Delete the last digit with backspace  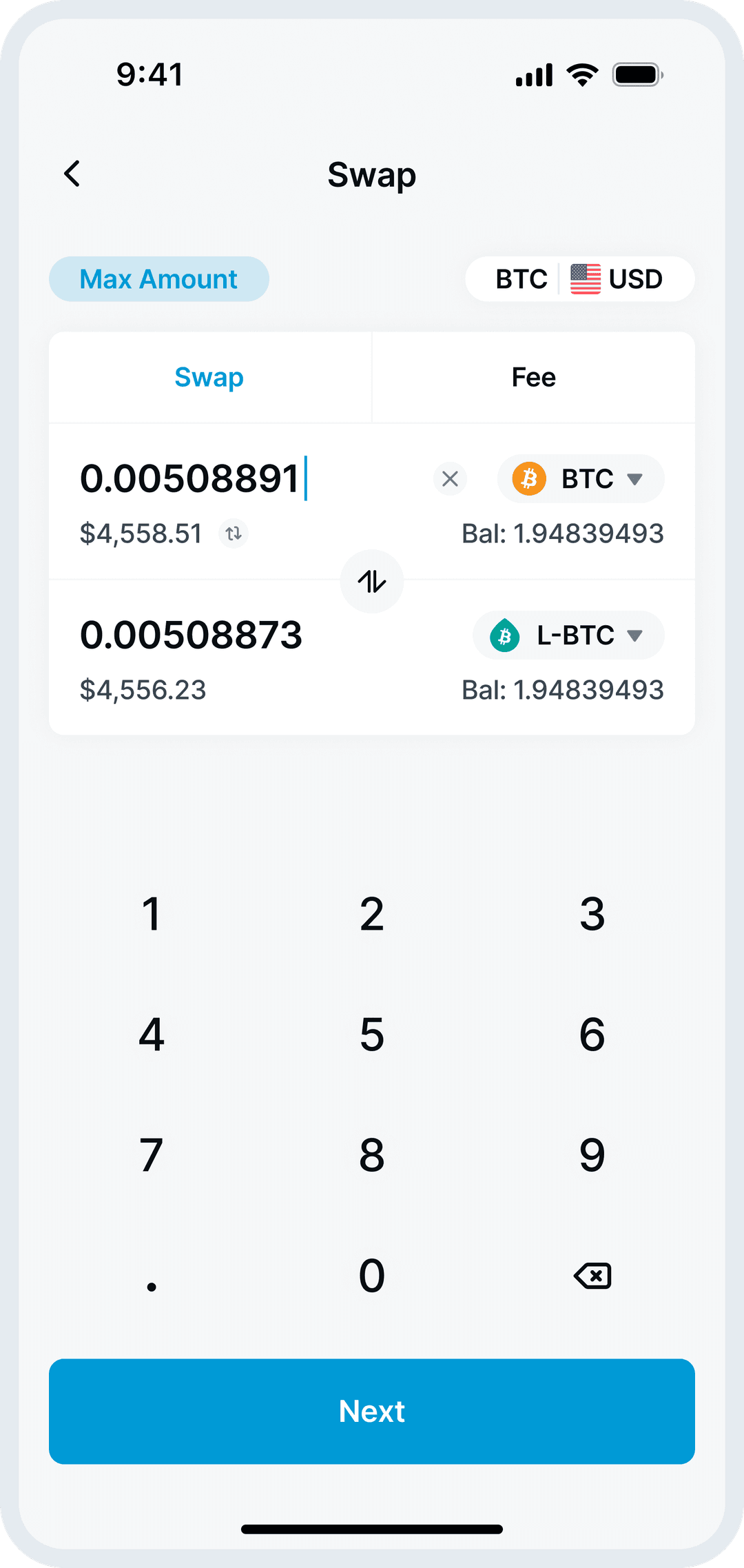pyautogui.click(x=592, y=1276)
